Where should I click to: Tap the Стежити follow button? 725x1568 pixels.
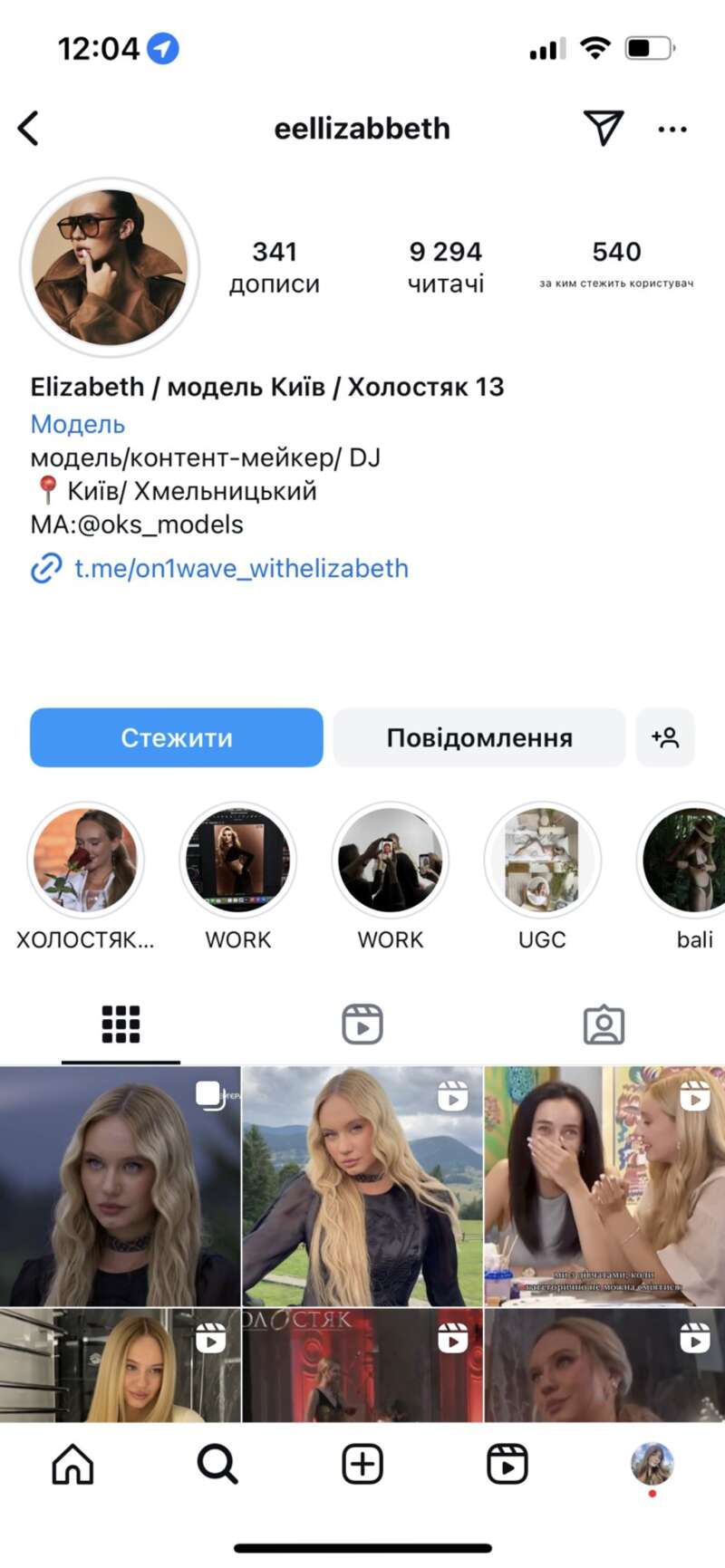[x=177, y=737]
